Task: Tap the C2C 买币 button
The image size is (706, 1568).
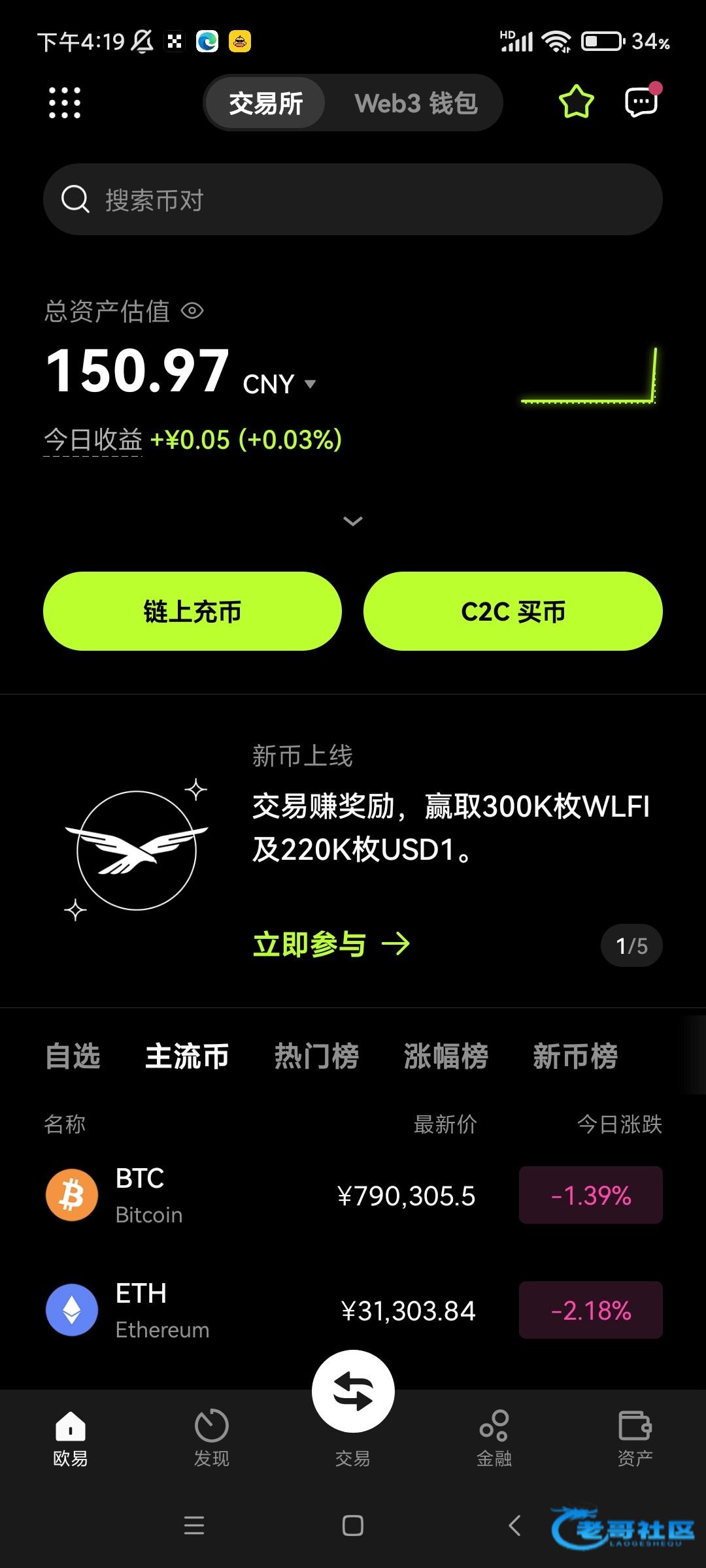Action: 513,612
